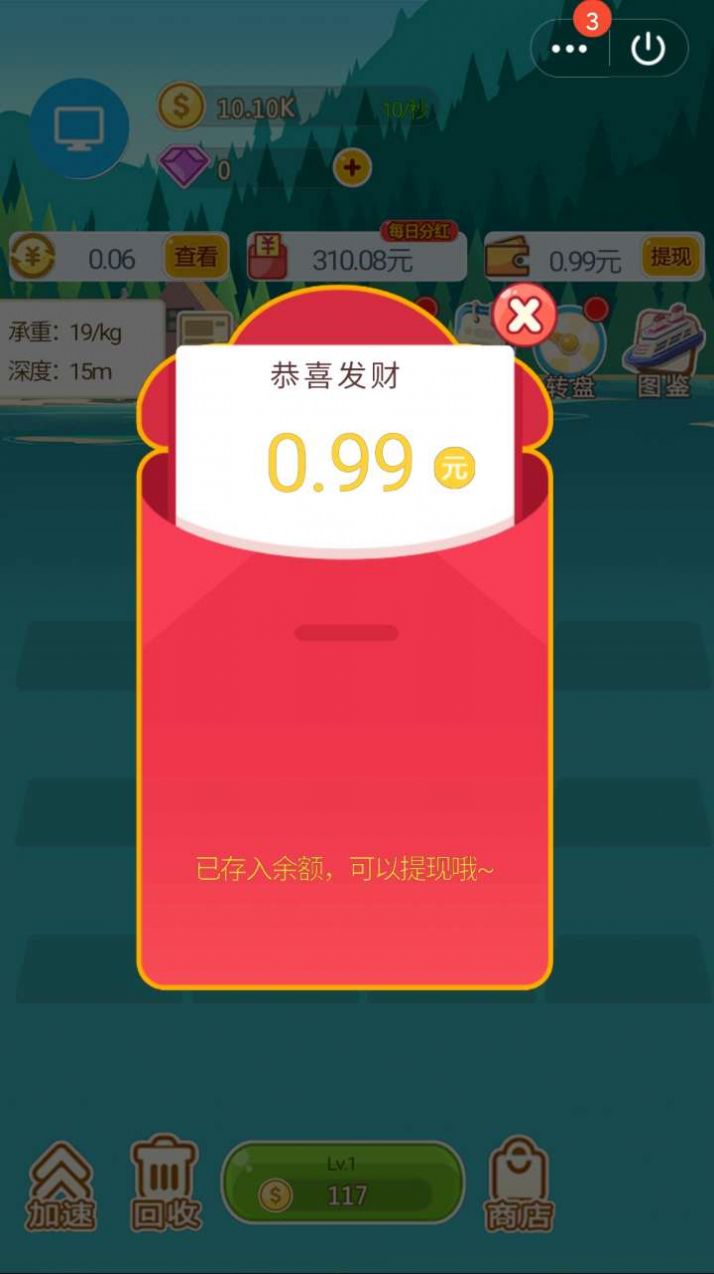Viewport: 714px width, 1274px height.
Task: Buy Lv.1 item for 117 coins
Action: [x=343, y=1183]
